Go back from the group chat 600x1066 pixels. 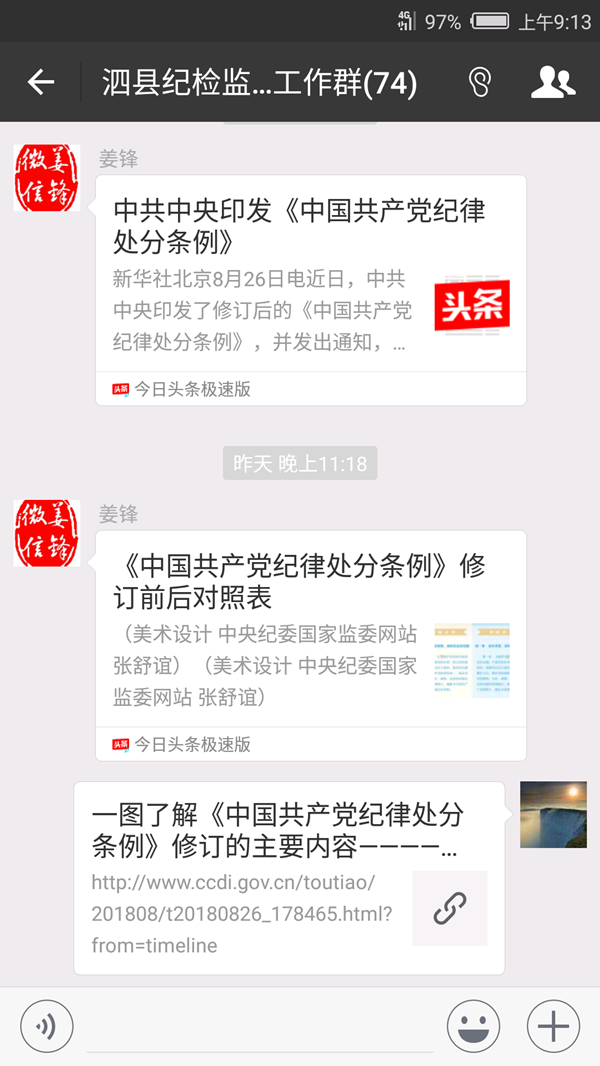pyautogui.click(x=41, y=82)
